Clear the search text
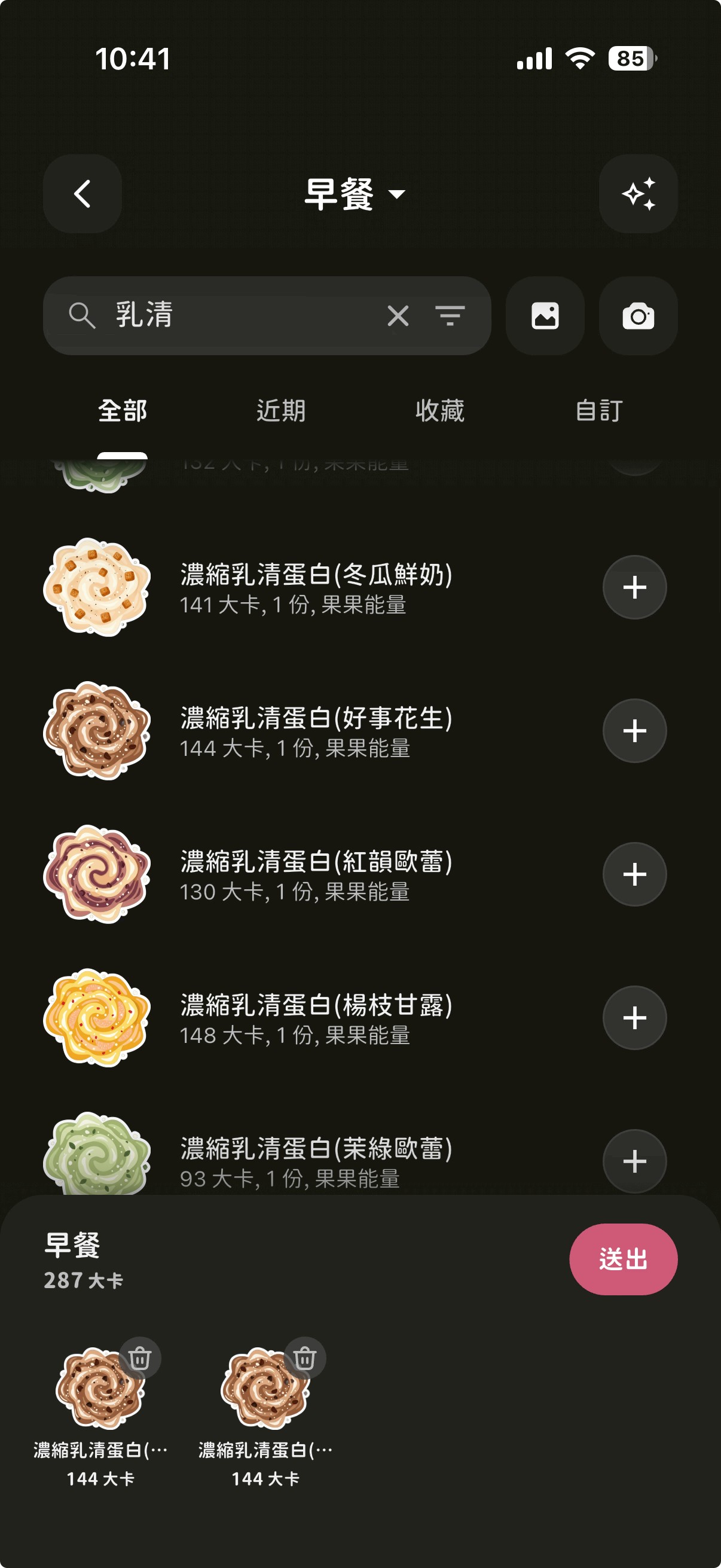Screen dimensions: 721x1568 coord(398,315)
